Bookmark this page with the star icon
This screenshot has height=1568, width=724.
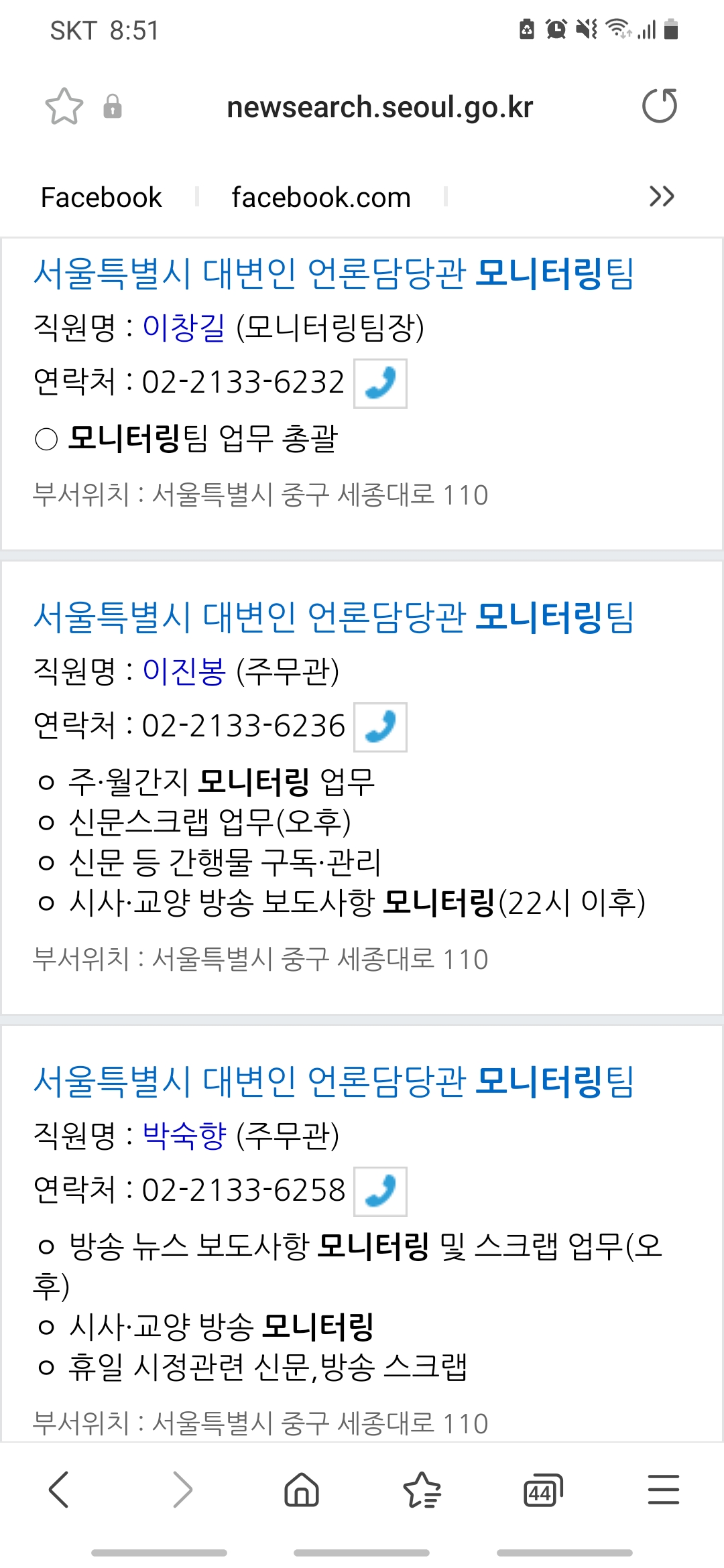click(64, 107)
